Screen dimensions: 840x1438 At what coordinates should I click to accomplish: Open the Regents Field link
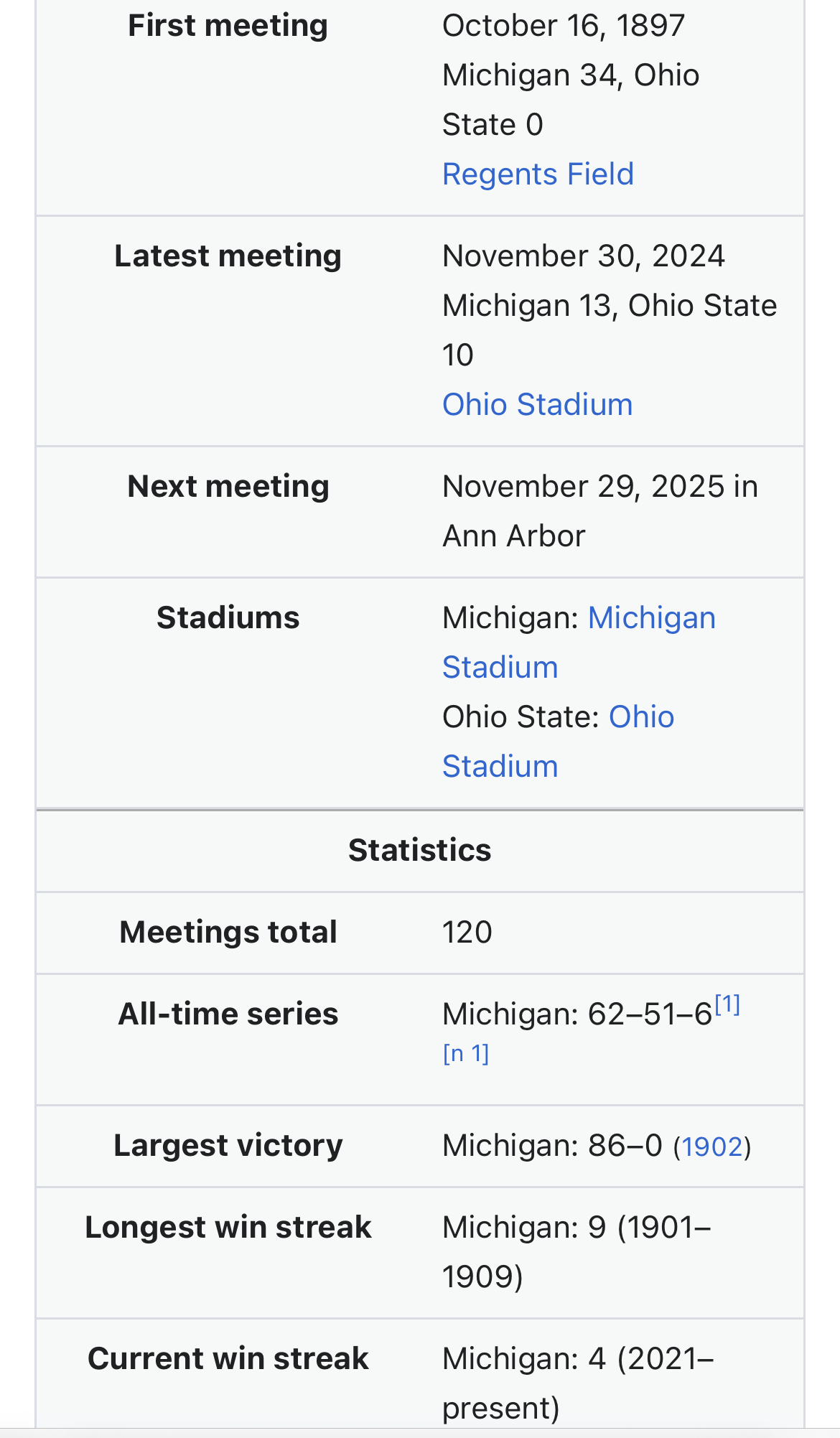pyautogui.click(x=538, y=174)
